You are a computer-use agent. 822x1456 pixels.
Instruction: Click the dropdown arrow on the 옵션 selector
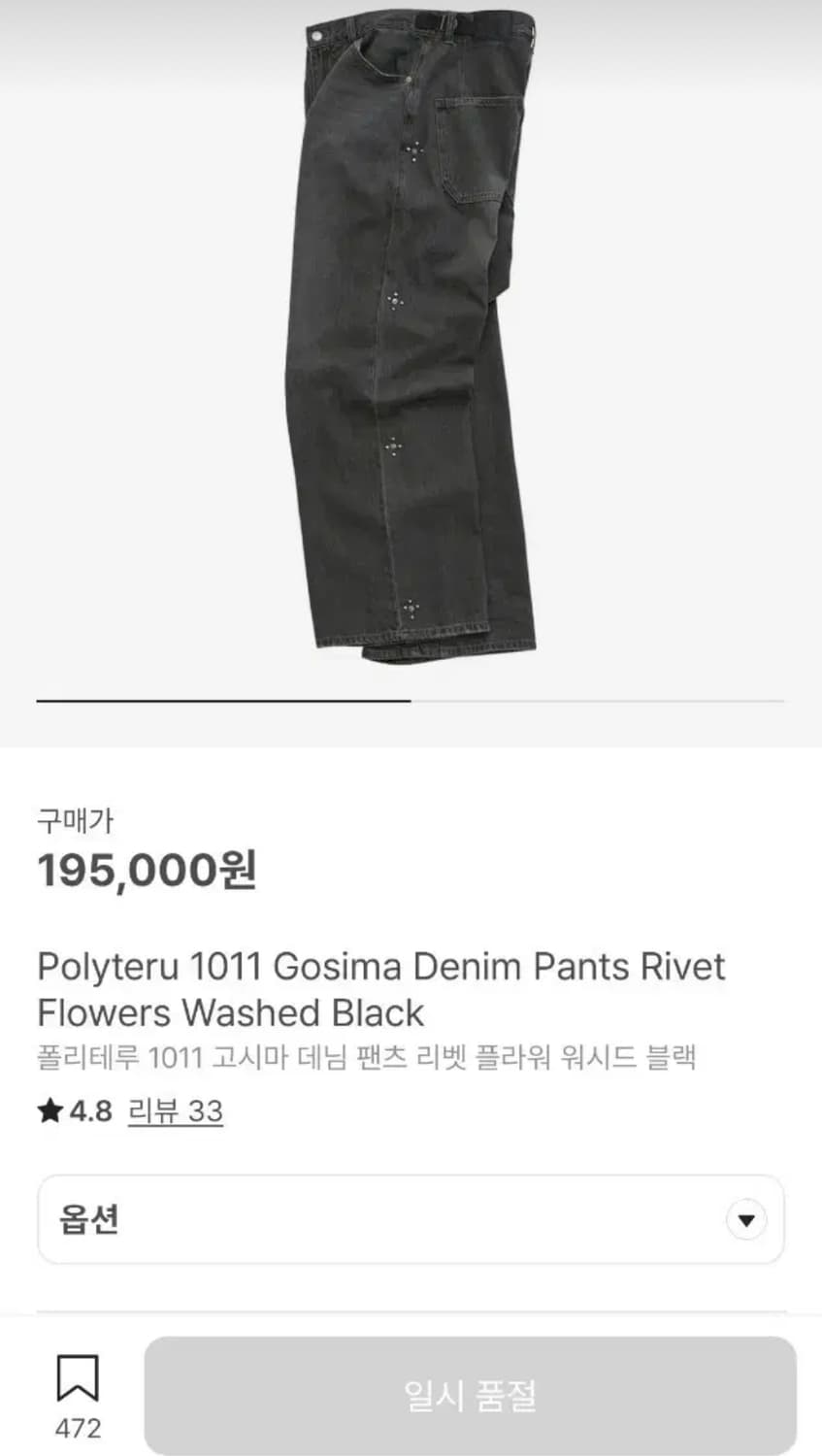tap(743, 1220)
